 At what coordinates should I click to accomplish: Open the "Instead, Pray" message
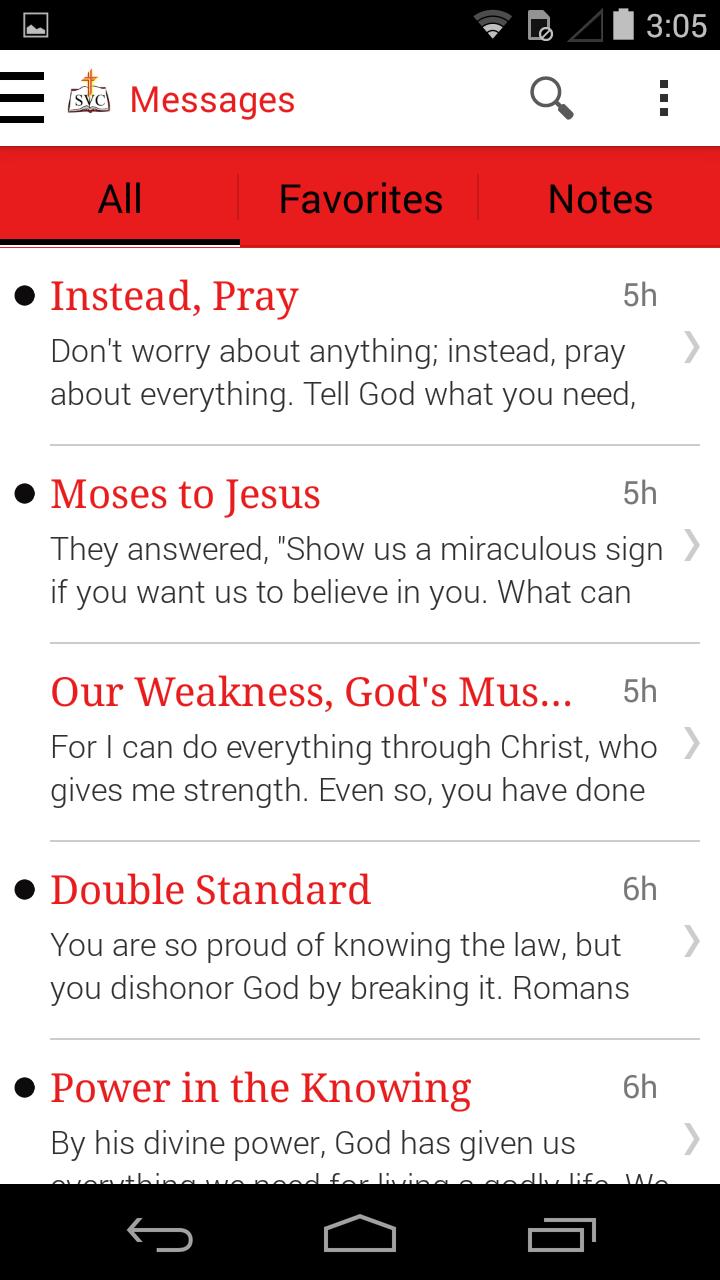360,346
